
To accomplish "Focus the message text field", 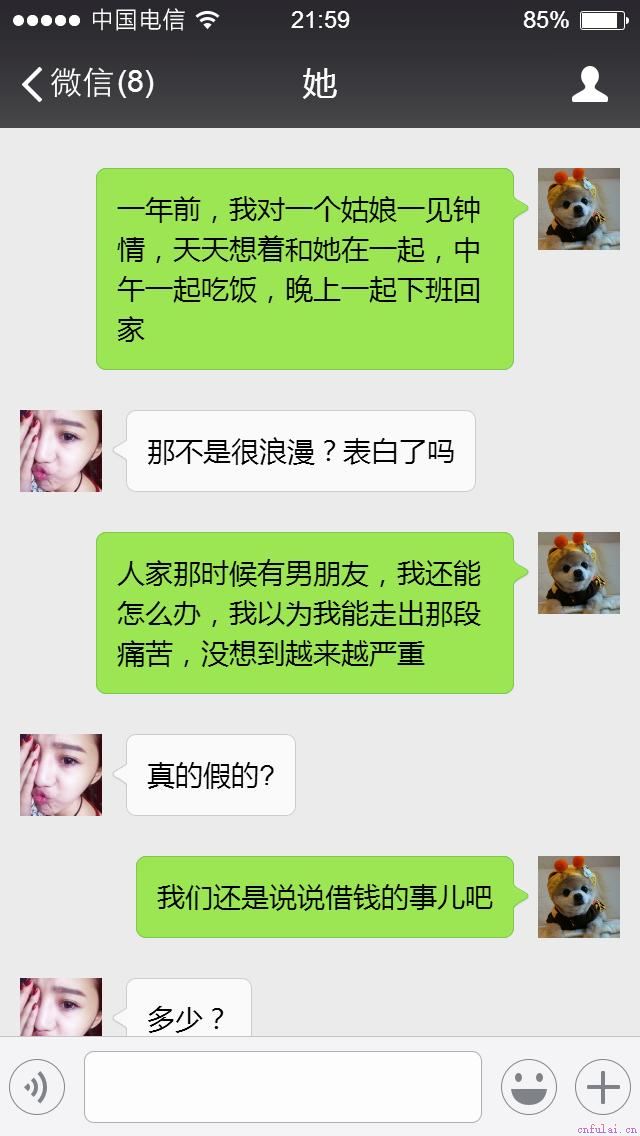I will point(283,1087).
